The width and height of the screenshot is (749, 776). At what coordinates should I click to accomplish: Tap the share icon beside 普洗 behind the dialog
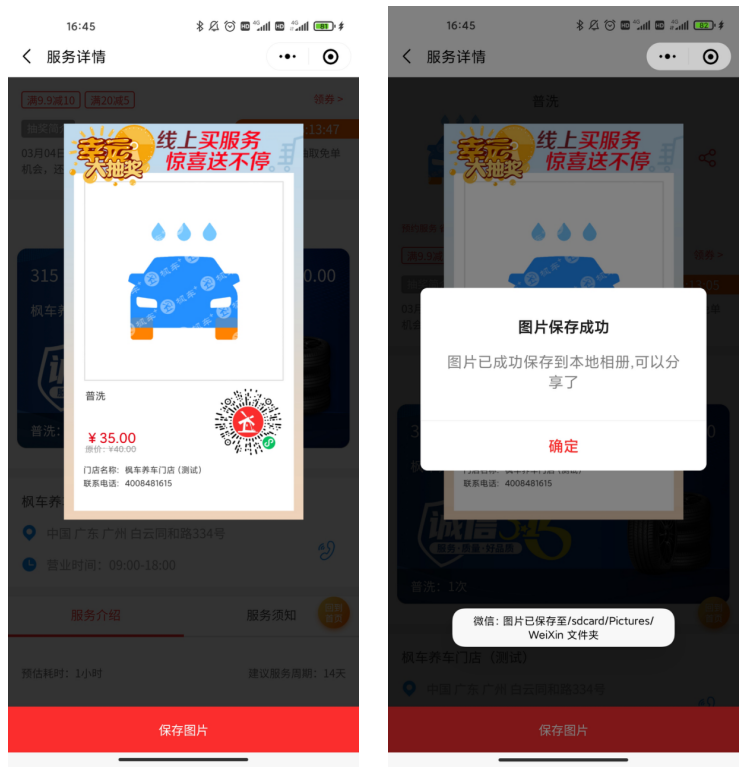click(x=708, y=158)
